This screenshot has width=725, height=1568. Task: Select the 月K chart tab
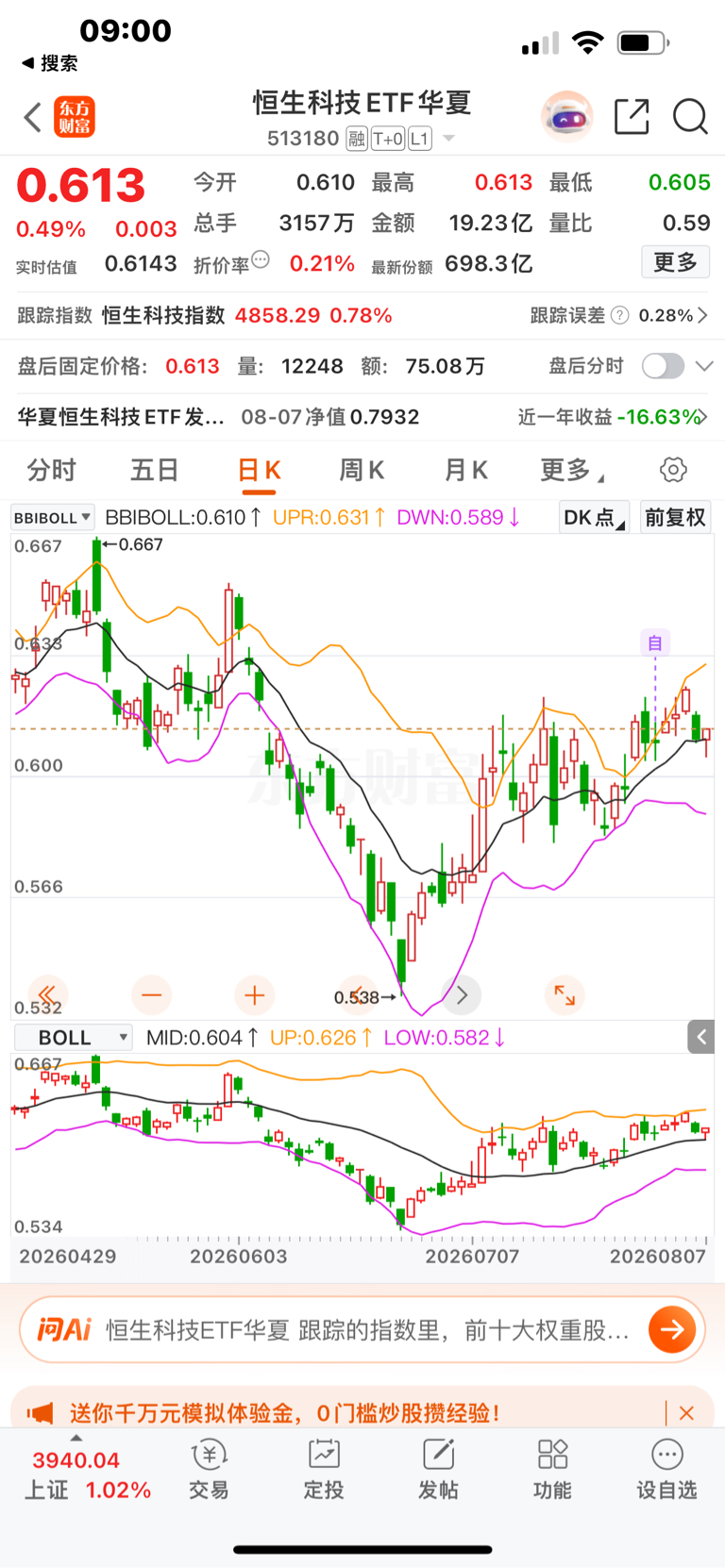465,470
